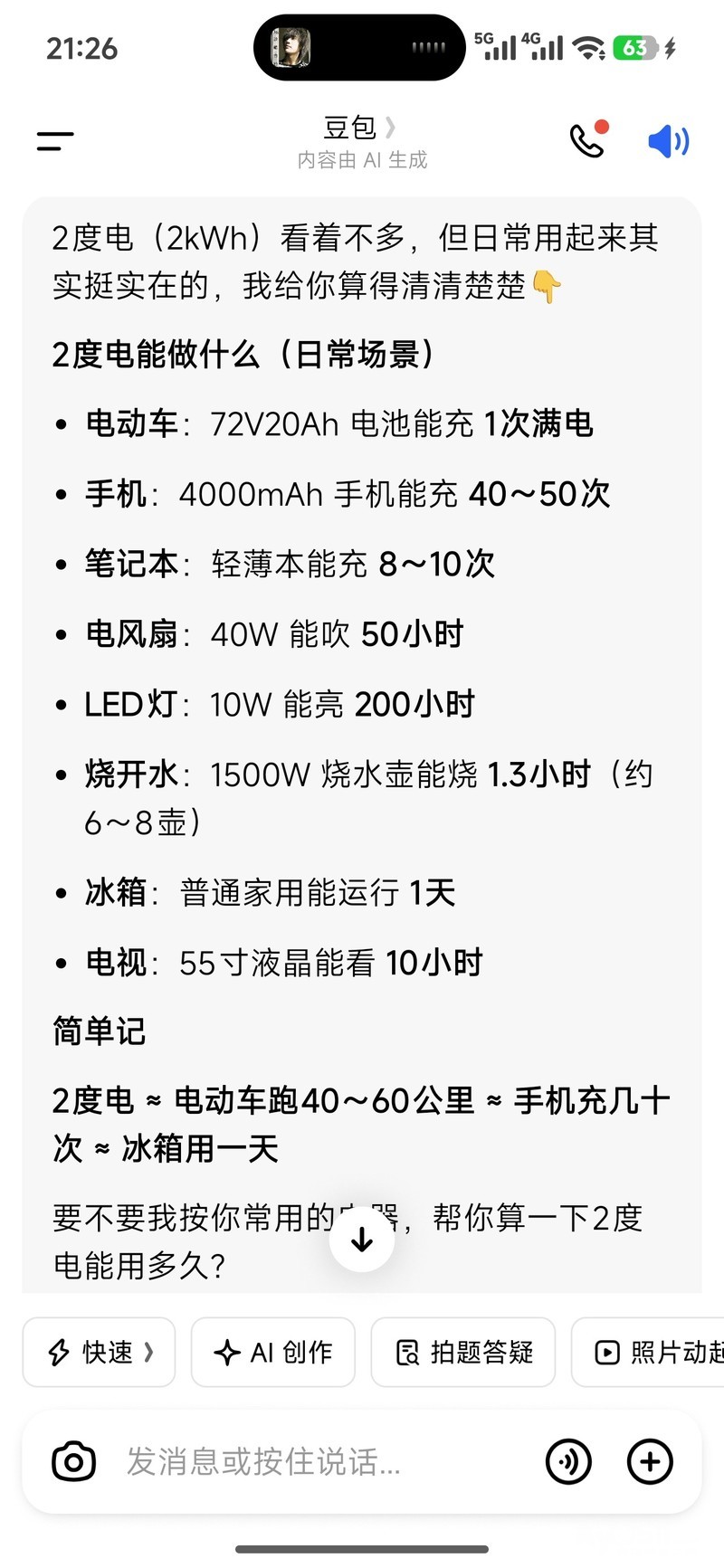Open the camera icon

tap(73, 1461)
